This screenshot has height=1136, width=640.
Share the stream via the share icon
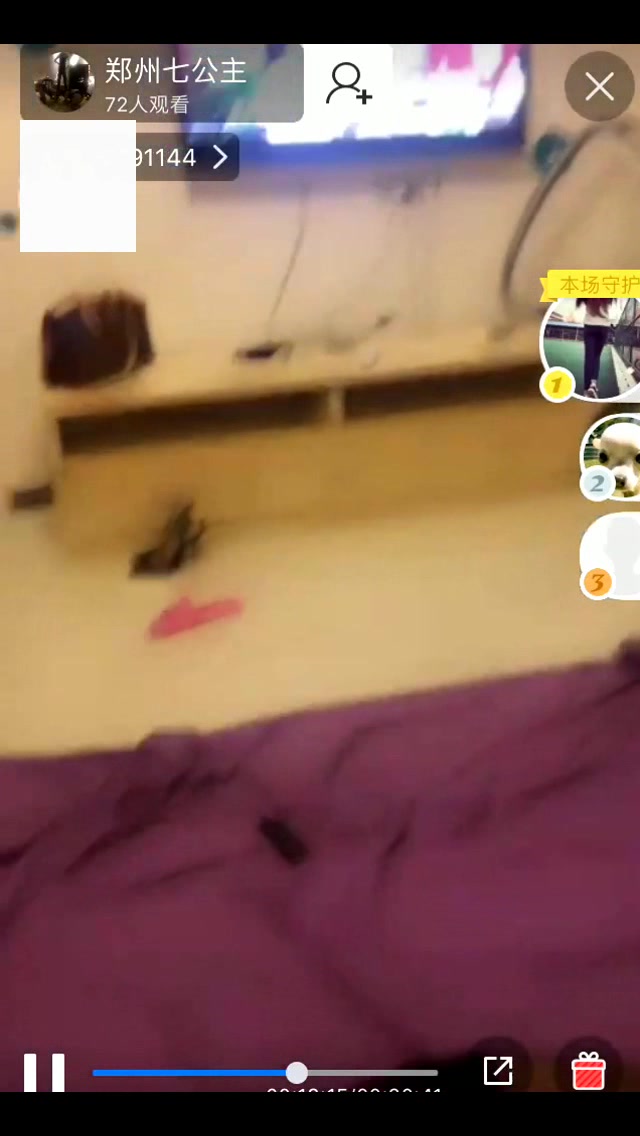pos(497,1071)
